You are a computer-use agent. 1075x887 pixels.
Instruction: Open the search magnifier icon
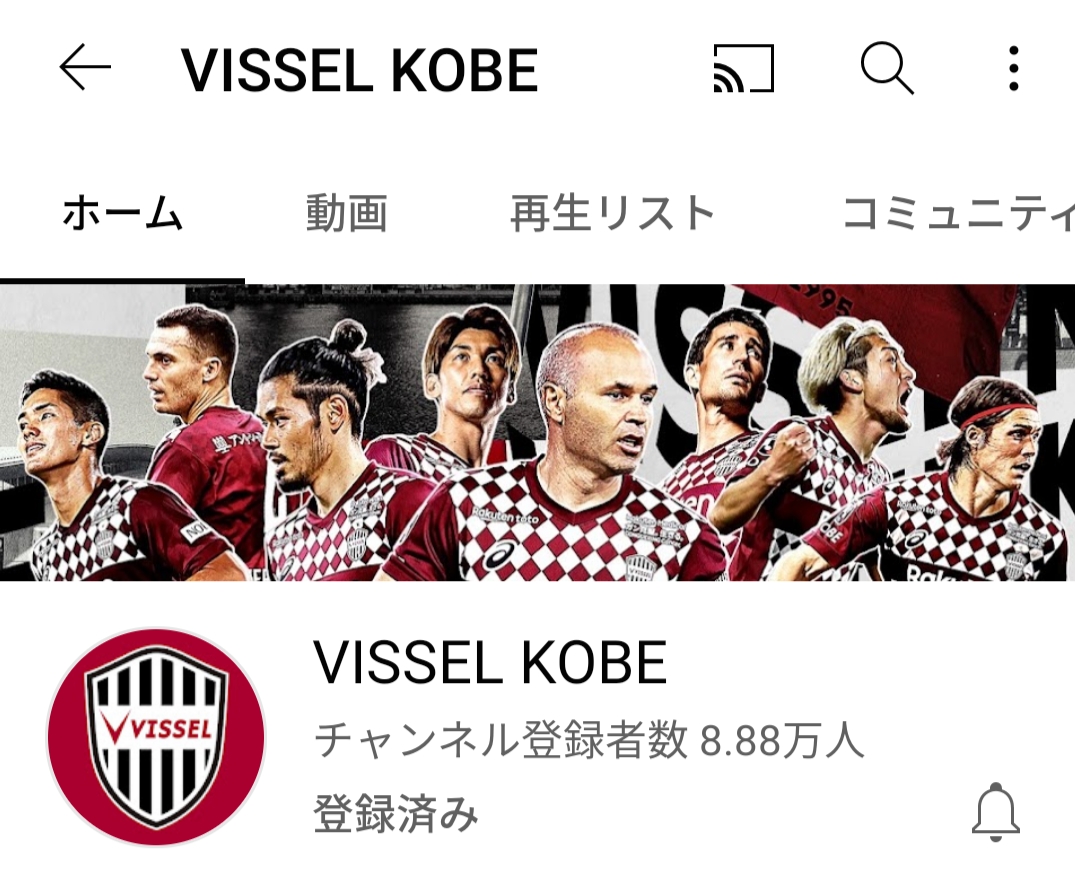click(x=886, y=69)
